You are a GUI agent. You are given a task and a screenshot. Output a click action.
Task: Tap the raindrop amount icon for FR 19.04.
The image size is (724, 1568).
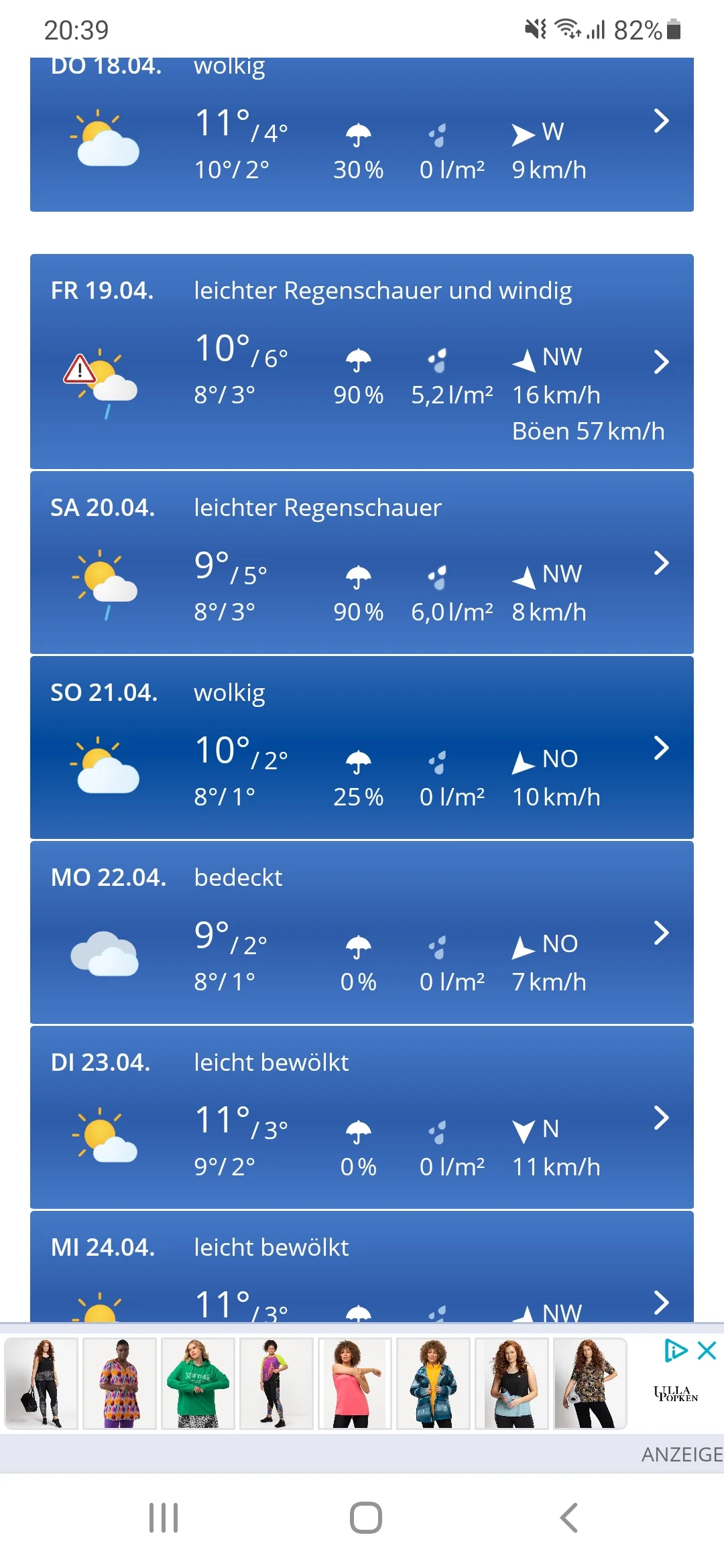pyautogui.click(x=439, y=362)
